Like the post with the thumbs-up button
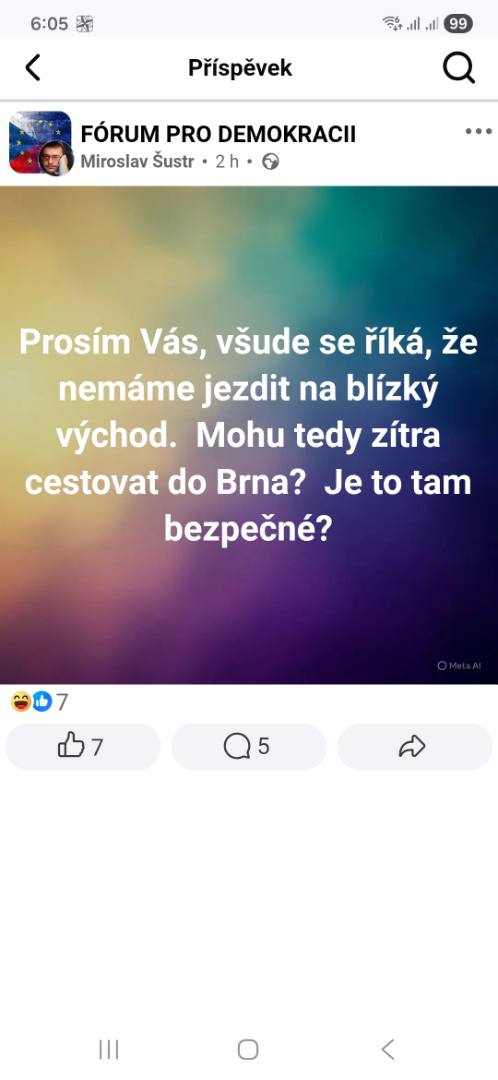 (x=83, y=747)
